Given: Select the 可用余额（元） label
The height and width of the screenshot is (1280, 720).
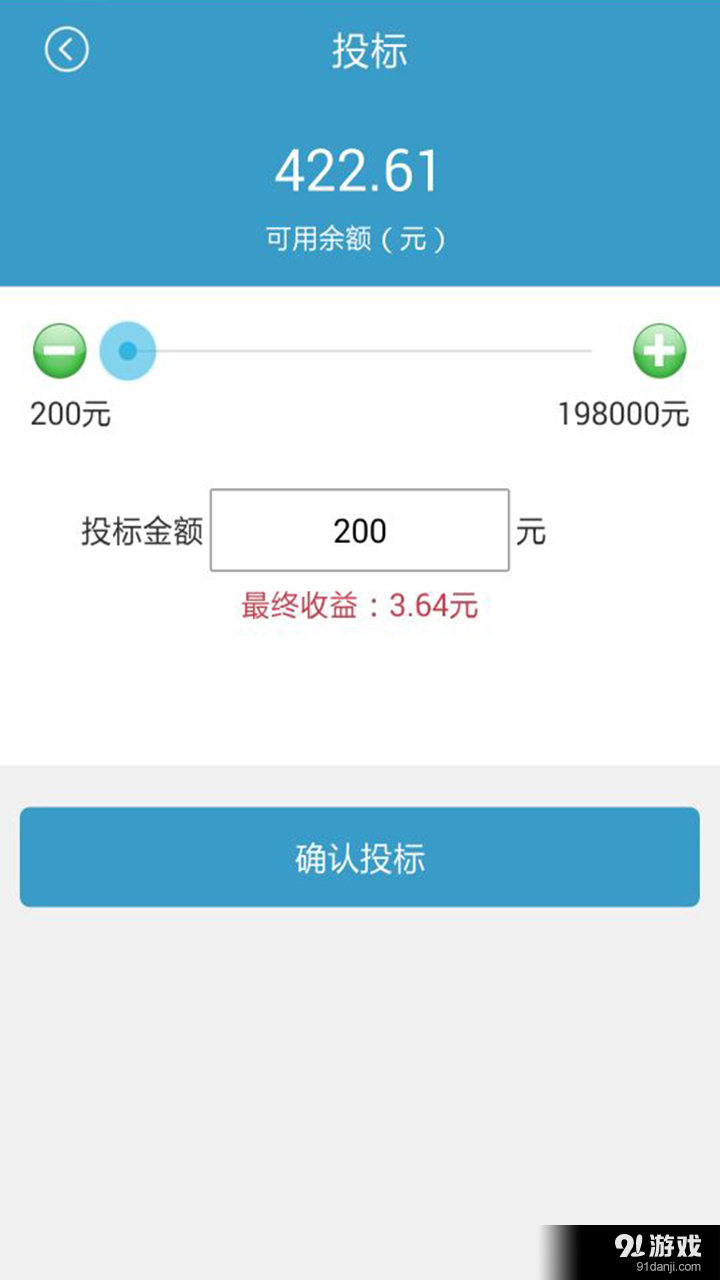Looking at the screenshot, I should coord(358,238).
